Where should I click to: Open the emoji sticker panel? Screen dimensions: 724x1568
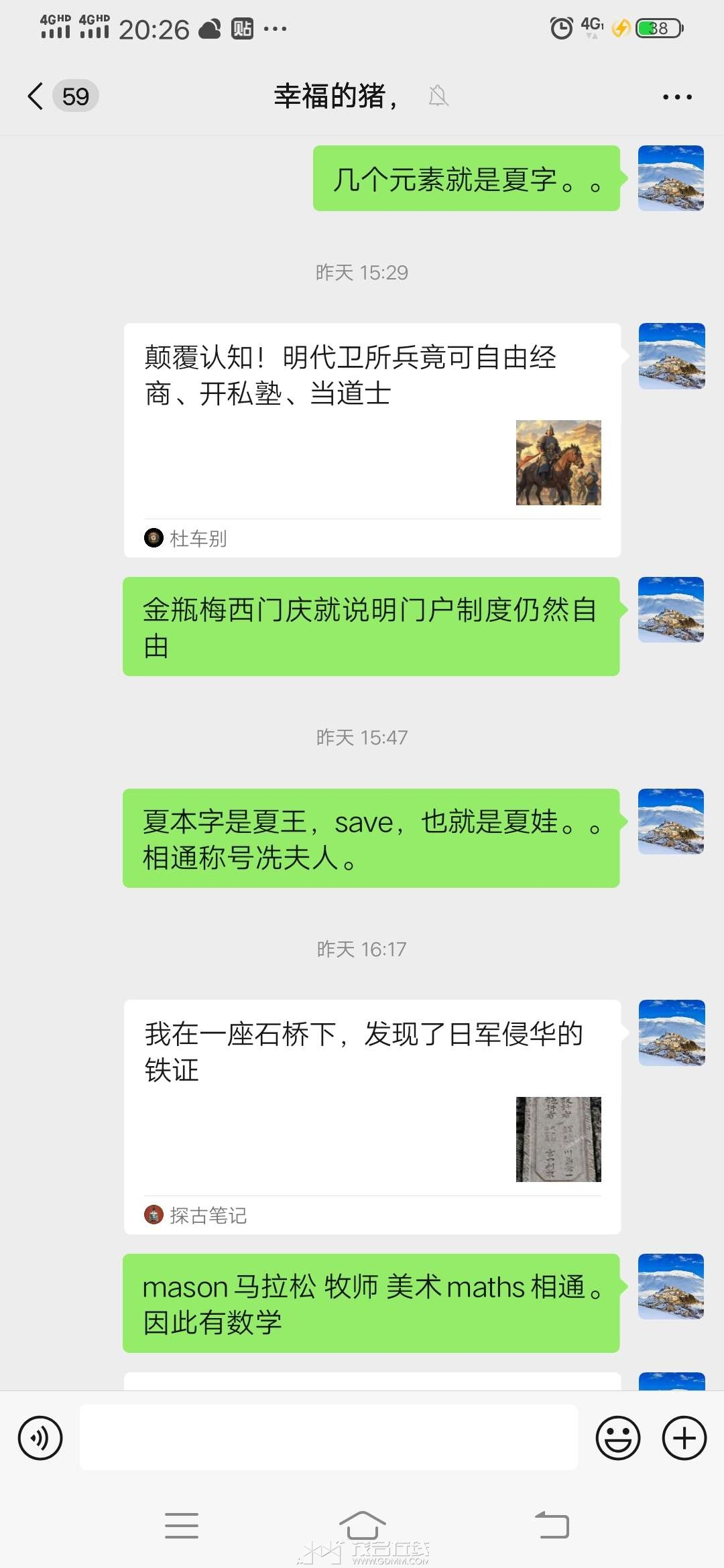pos(617,1437)
